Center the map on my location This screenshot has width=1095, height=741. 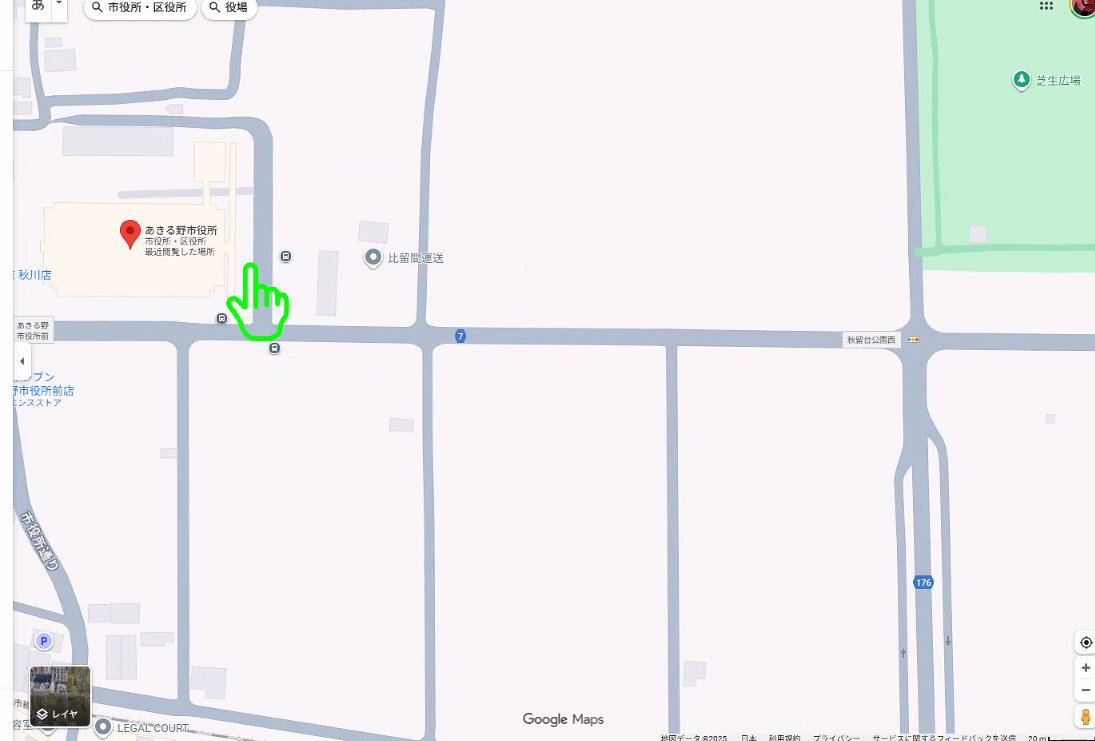1085,642
